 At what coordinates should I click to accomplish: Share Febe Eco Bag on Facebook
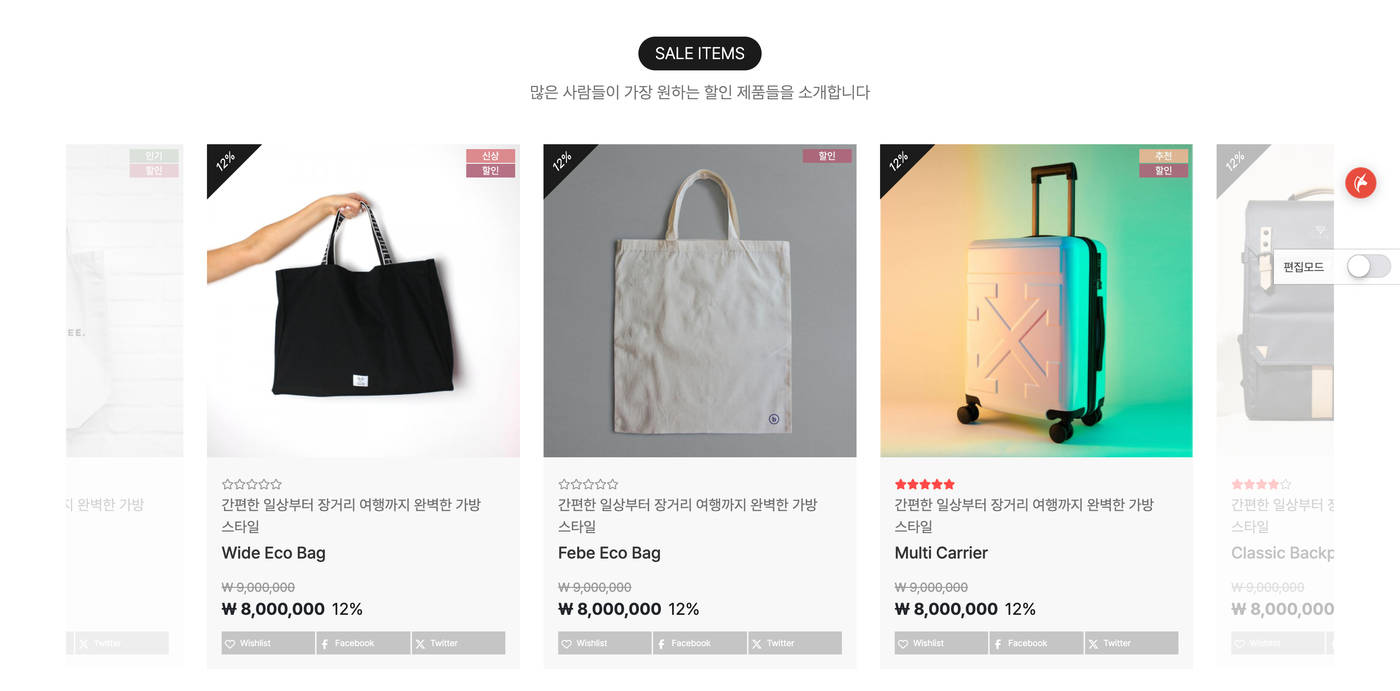pyautogui.click(x=699, y=643)
